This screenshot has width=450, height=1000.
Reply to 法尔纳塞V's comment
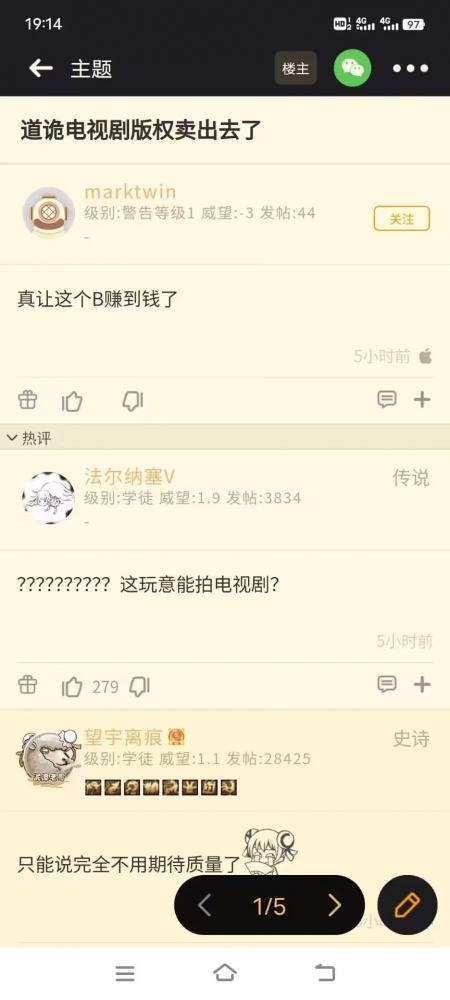386,684
